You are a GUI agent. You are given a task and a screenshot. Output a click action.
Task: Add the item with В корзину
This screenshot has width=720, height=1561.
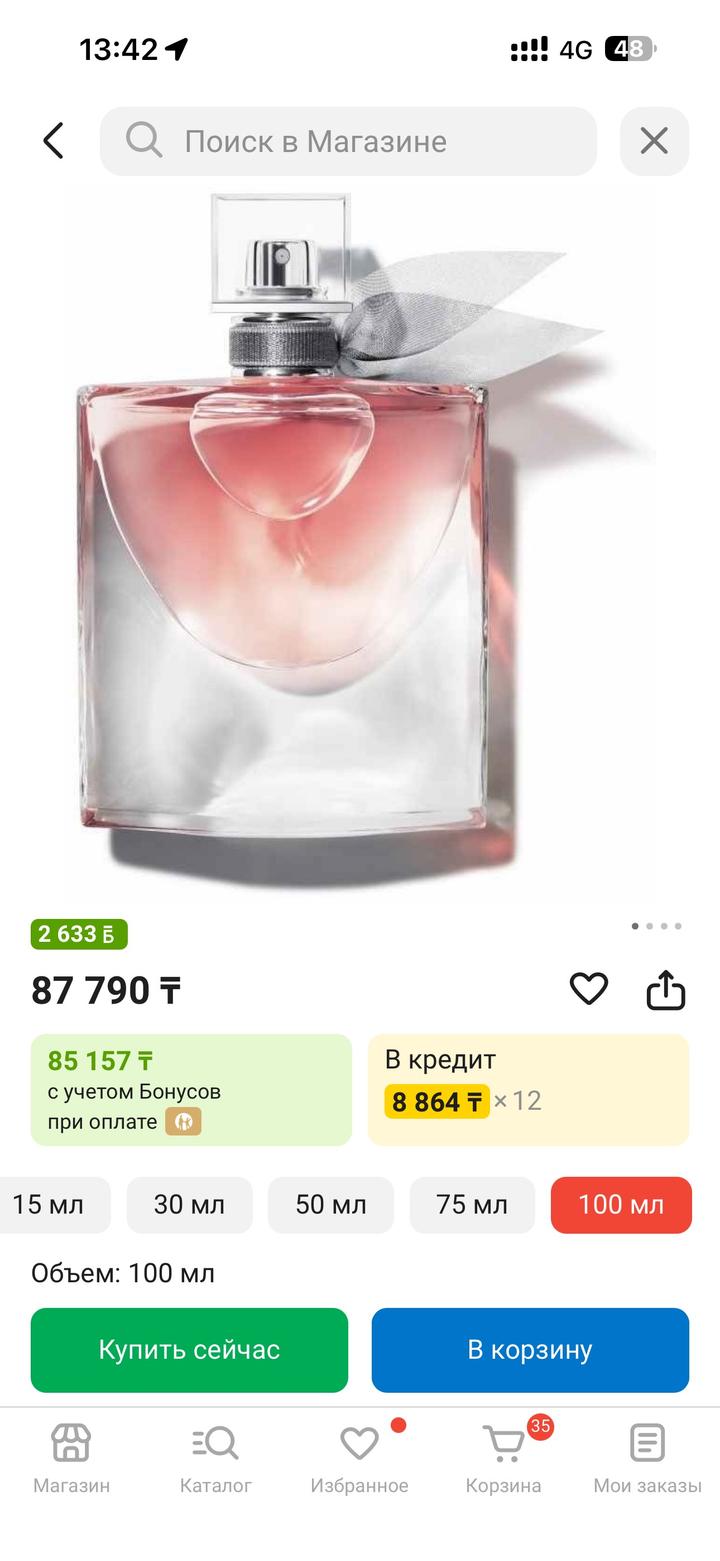click(x=530, y=1350)
